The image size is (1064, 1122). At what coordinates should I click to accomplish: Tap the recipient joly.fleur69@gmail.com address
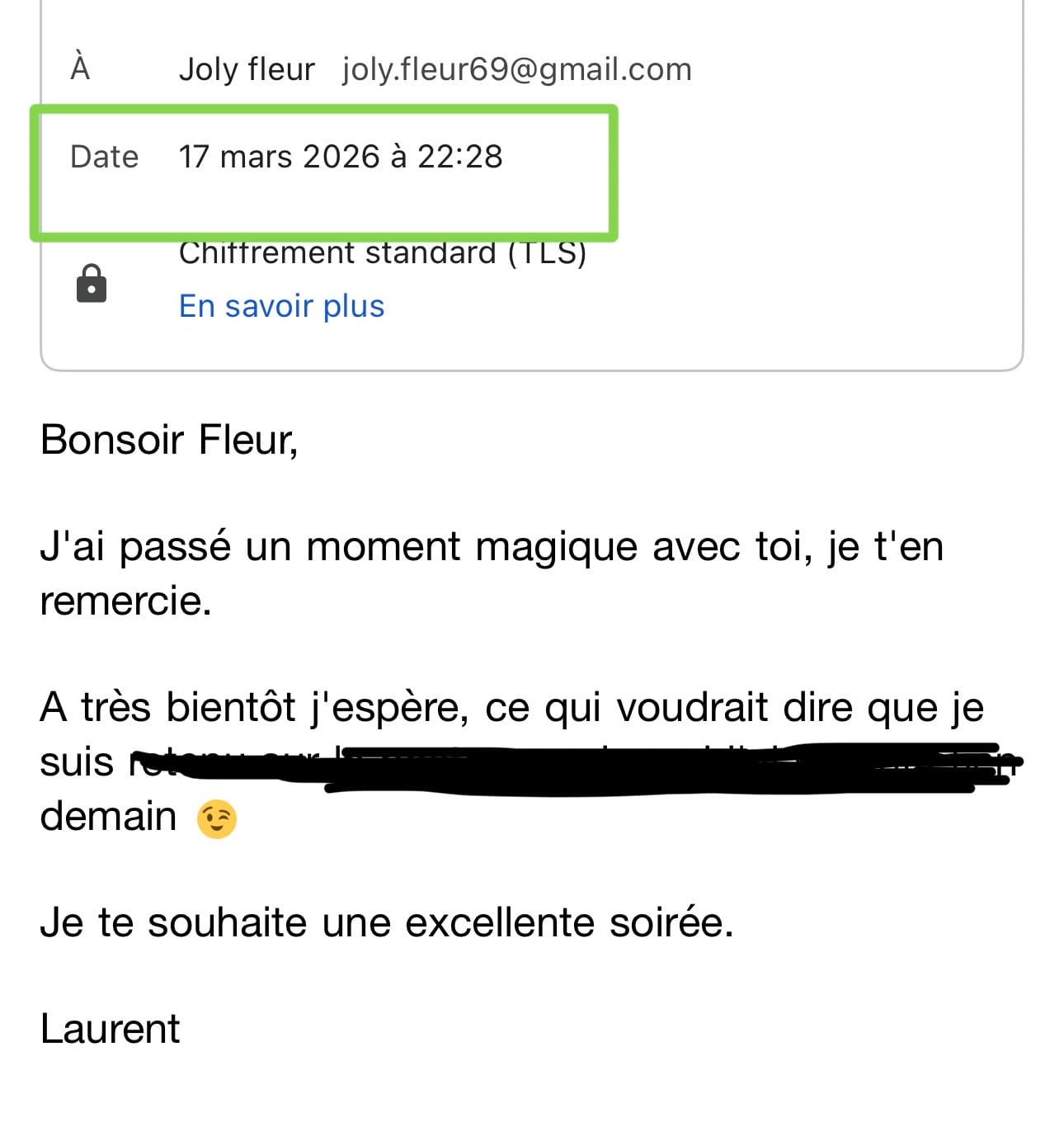pyautogui.click(x=516, y=69)
